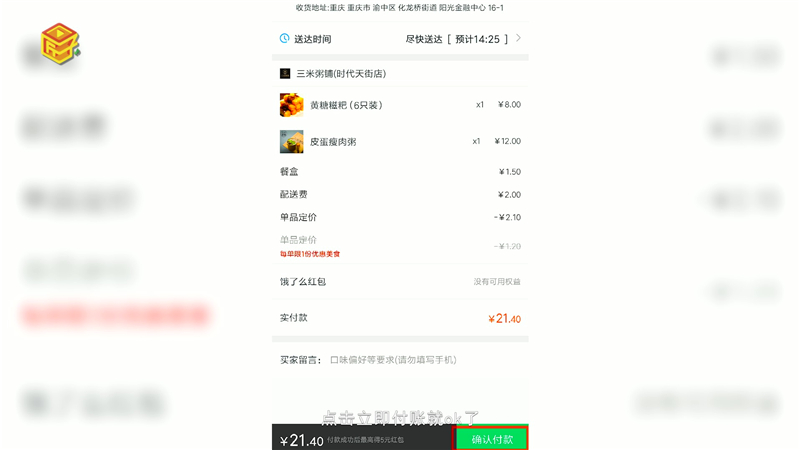Open the 送达时间 delivery time picker
The image size is (800, 450).
[x=400, y=39]
